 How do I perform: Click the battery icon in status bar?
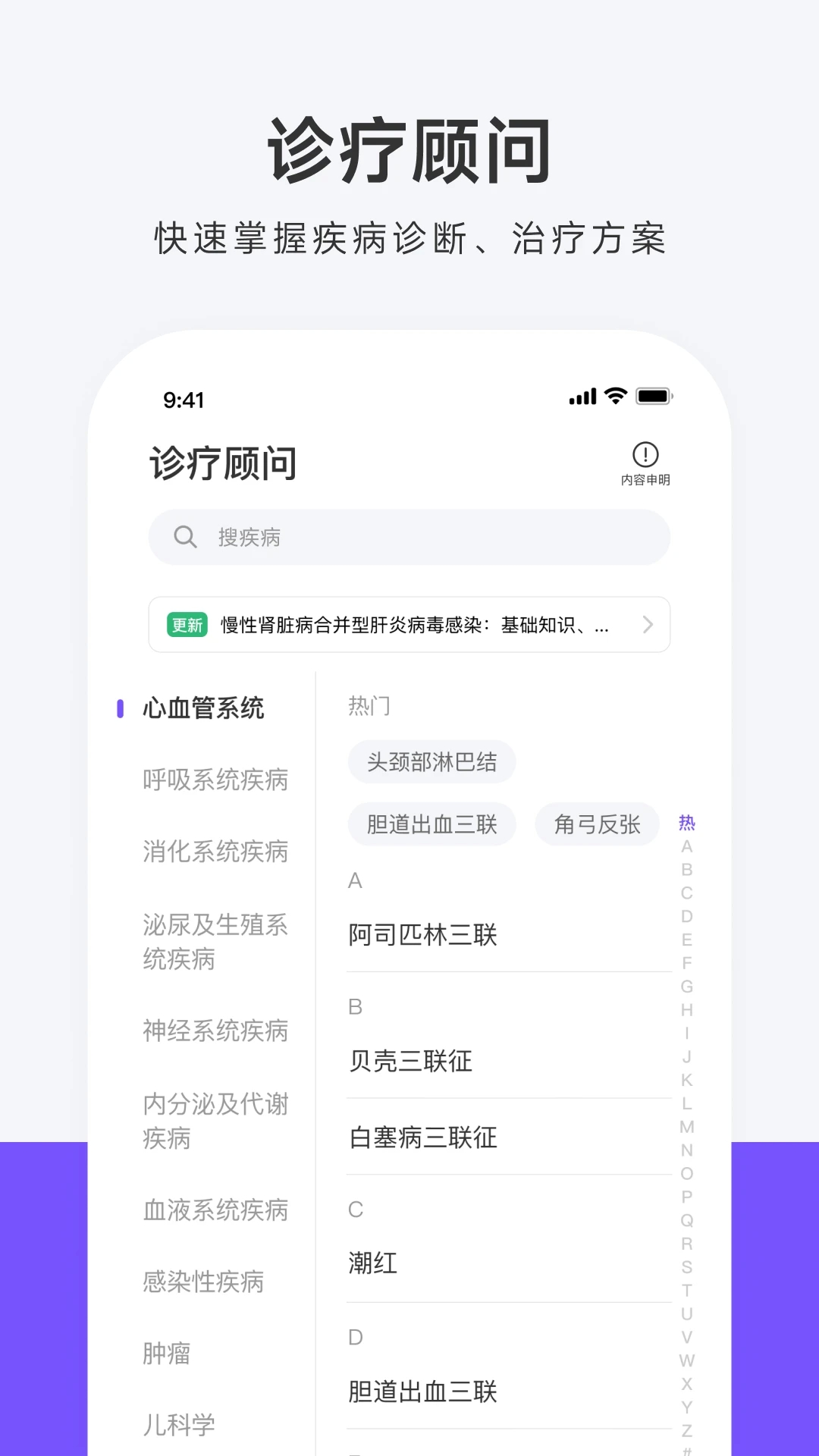click(655, 395)
